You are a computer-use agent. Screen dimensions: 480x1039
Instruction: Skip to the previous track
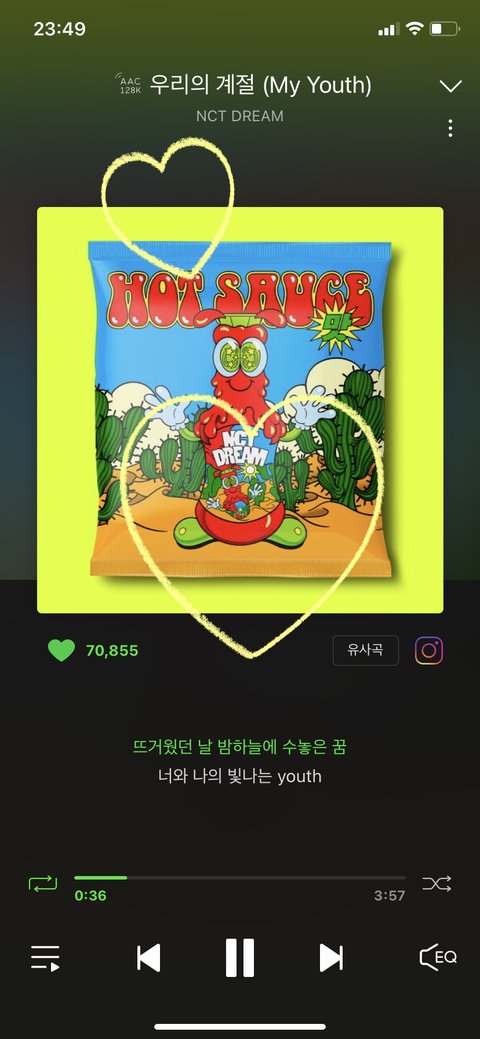(149, 958)
